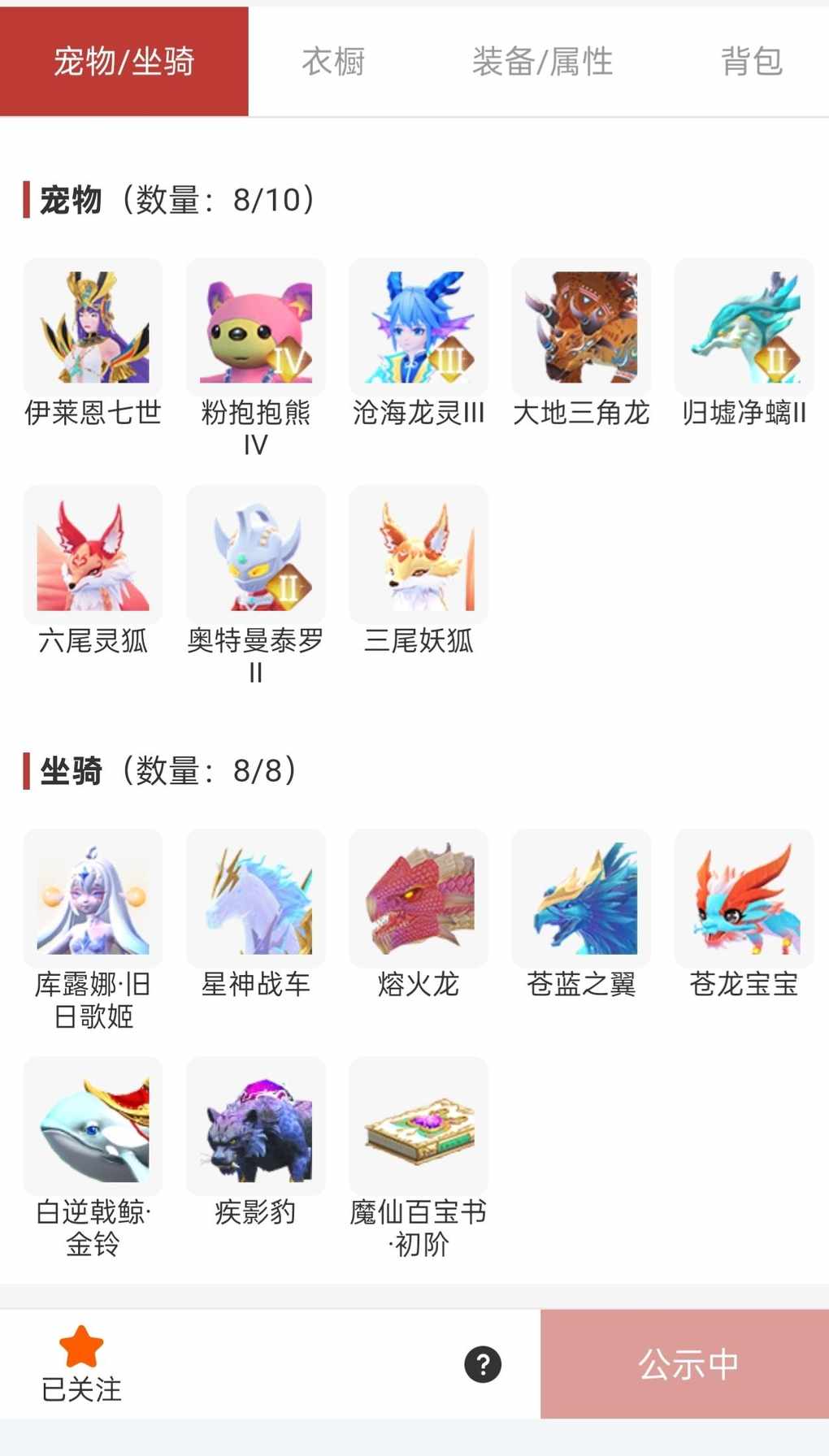Open the 魔仙百宝书·初阶 mount

pyautogui.click(x=418, y=1126)
